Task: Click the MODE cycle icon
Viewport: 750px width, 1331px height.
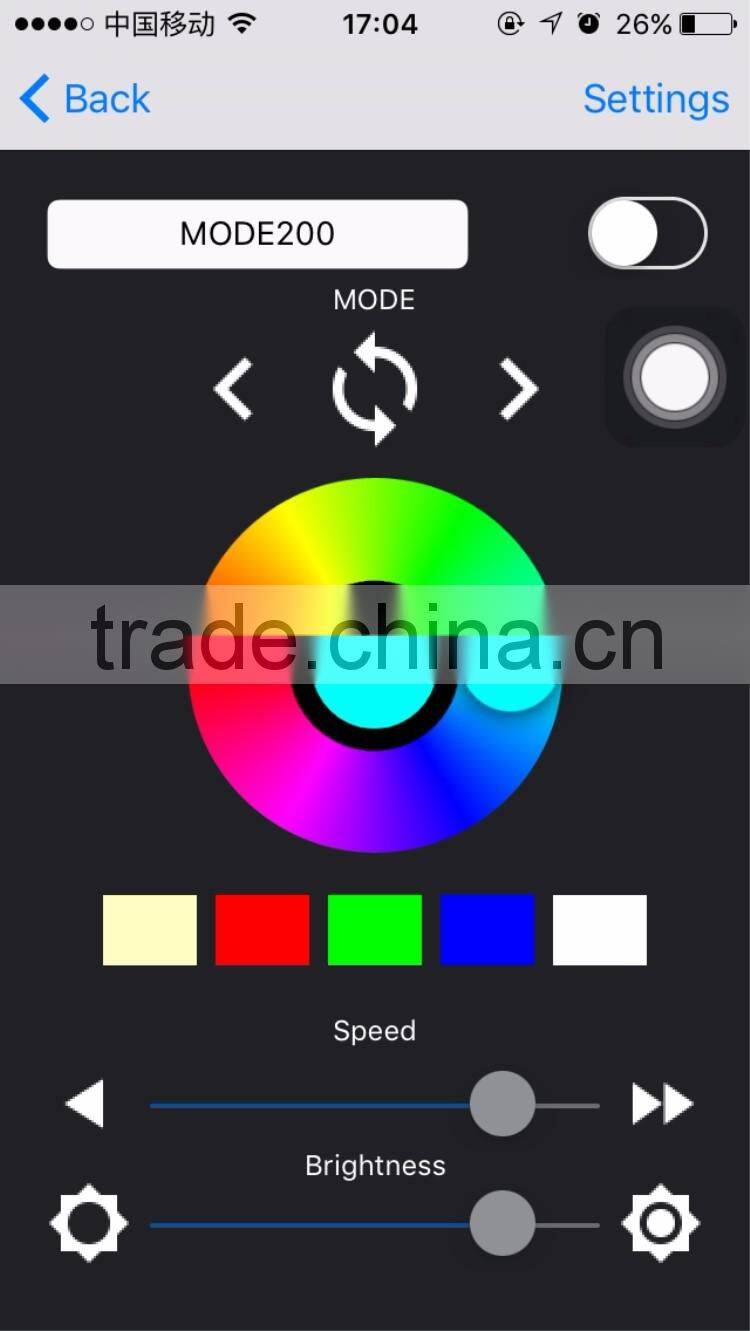Action: (x=374, y=389)
